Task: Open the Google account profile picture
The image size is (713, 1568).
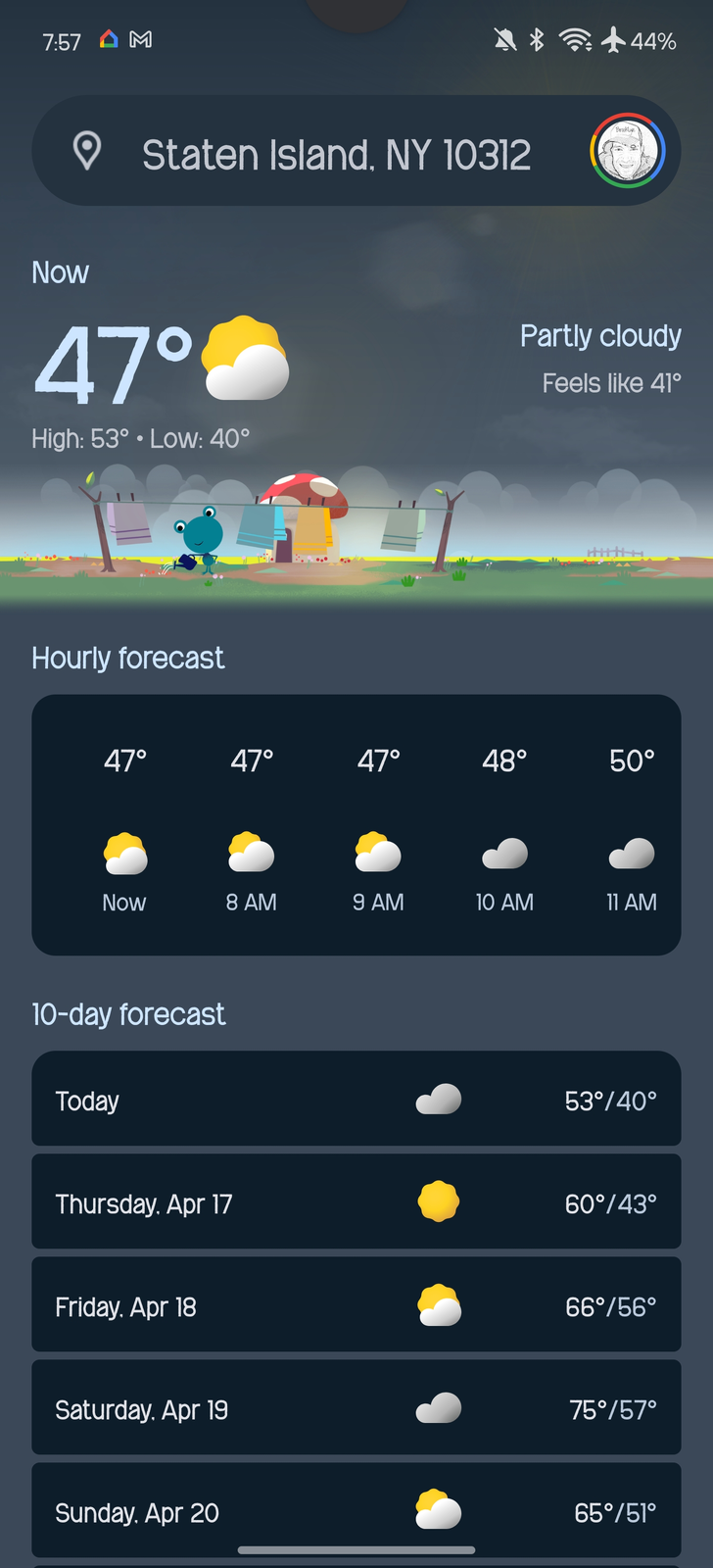Action: (x=627, y=151)
